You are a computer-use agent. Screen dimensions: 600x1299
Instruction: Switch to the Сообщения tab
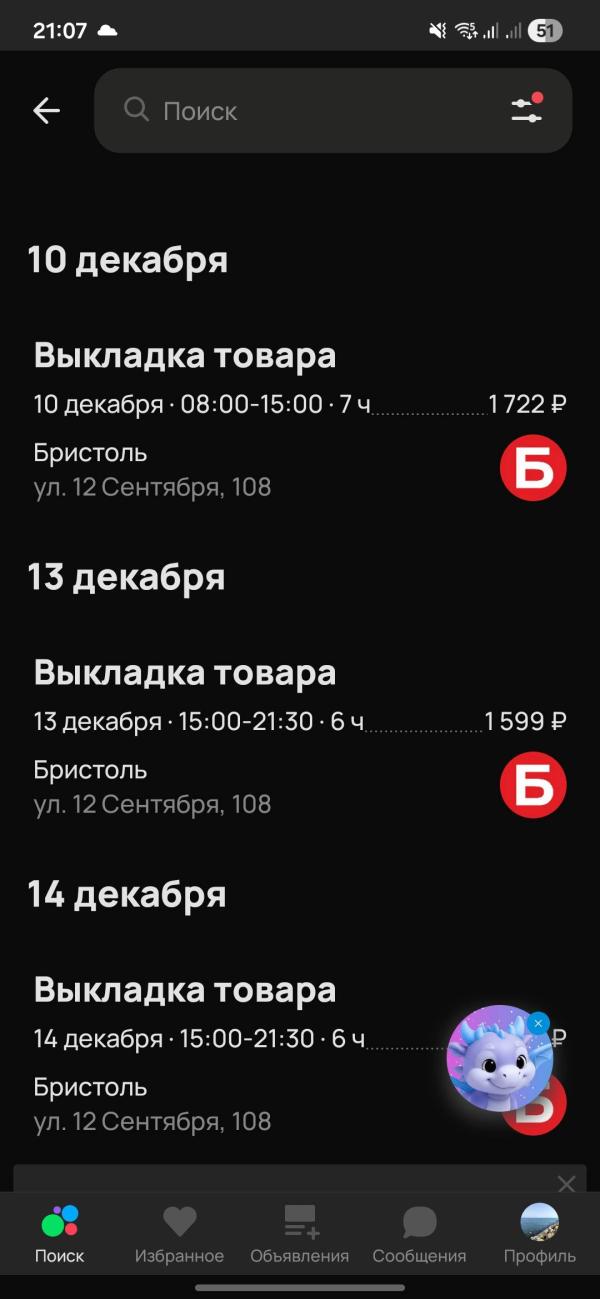pyautogui.click(x=419, y=1235)
